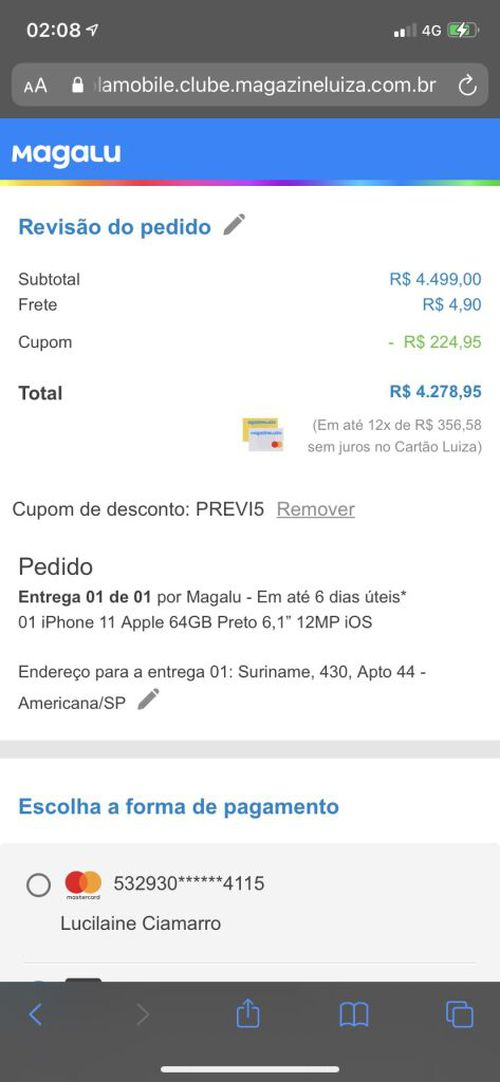Open the AA reader text settings
This screenshot has width=500, height=1082.
36,86
